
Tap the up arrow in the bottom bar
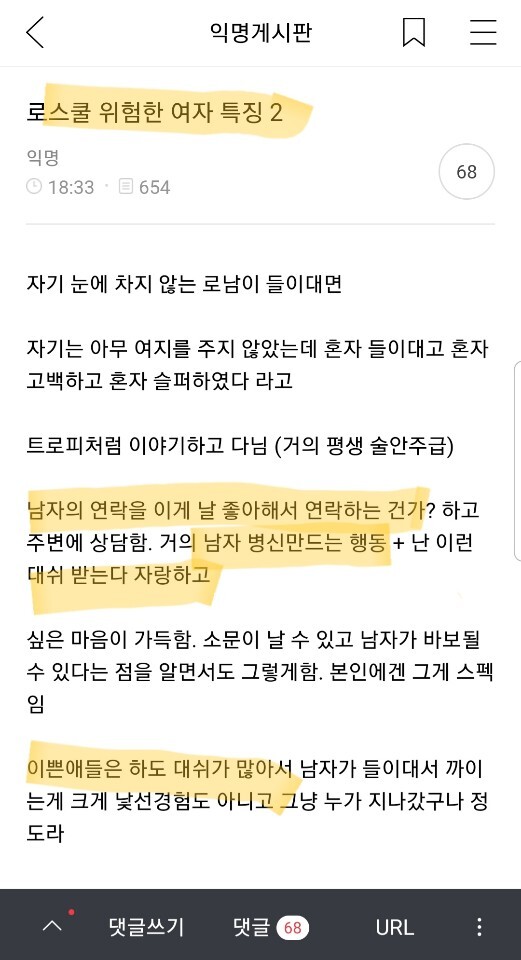coord(52,926)
